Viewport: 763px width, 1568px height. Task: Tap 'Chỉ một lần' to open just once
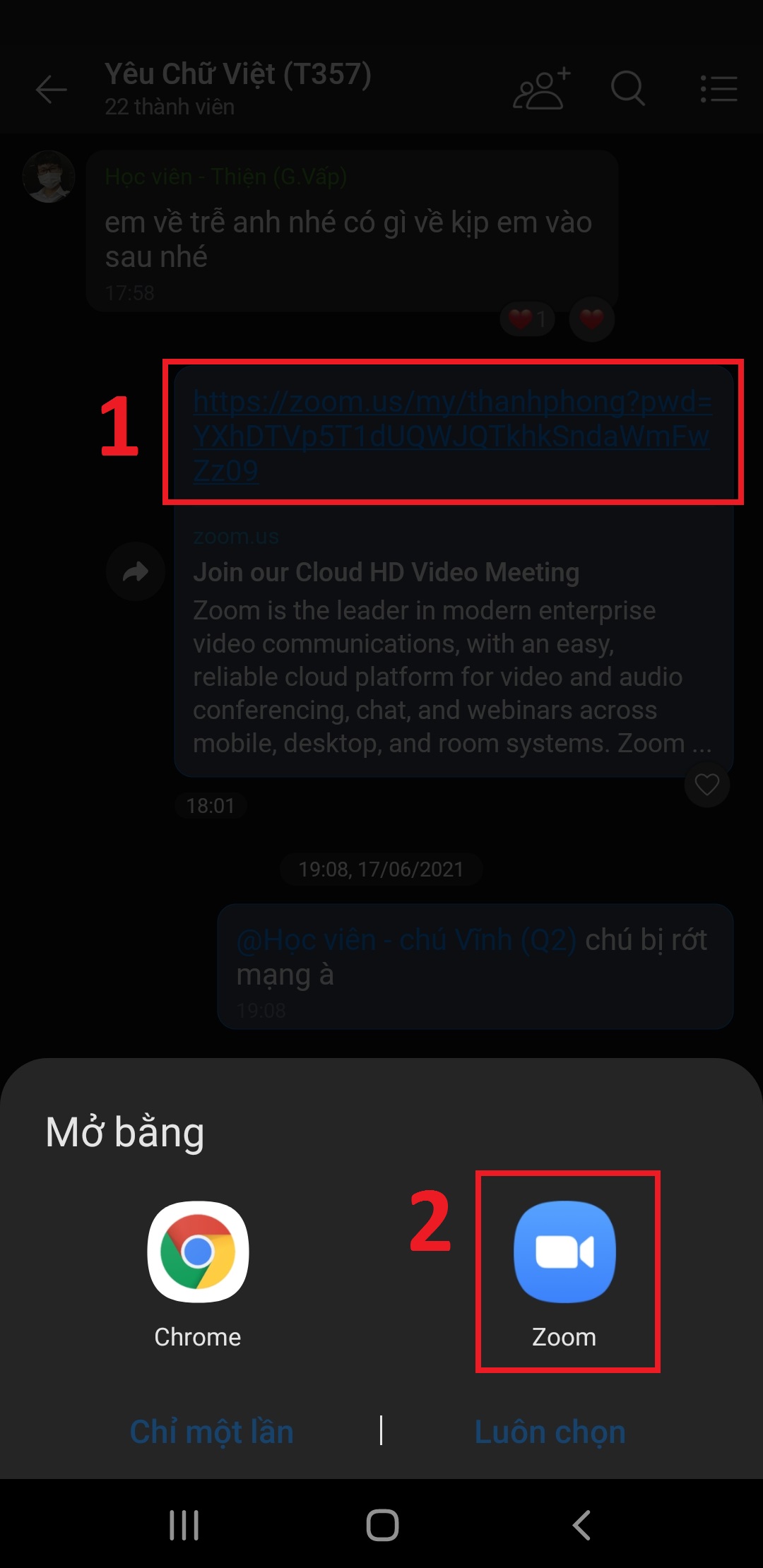pyautogui.click(x=211, y=1432)
